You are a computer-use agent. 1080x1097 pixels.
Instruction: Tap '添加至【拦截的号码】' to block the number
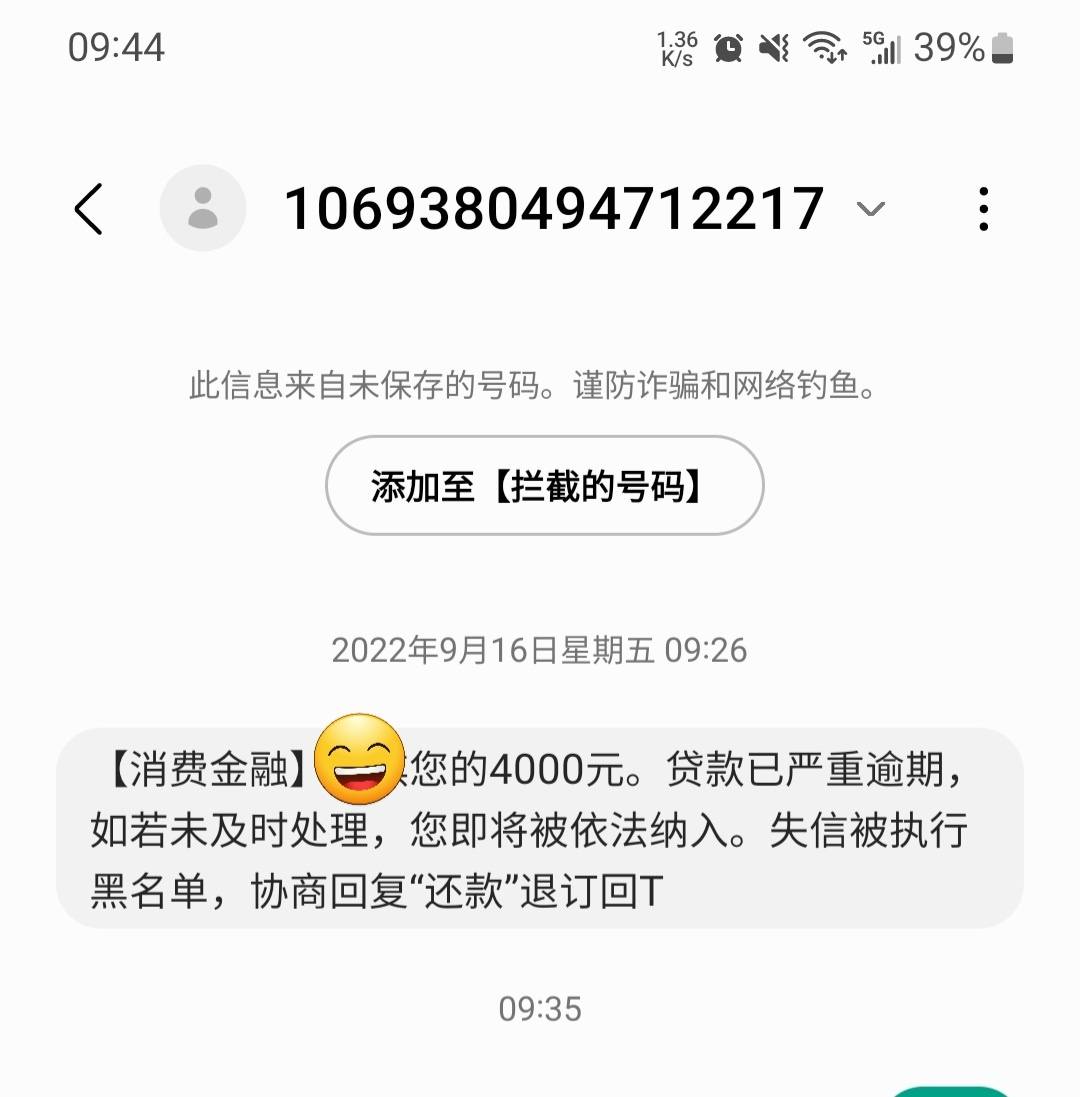(x=544, y=485)
